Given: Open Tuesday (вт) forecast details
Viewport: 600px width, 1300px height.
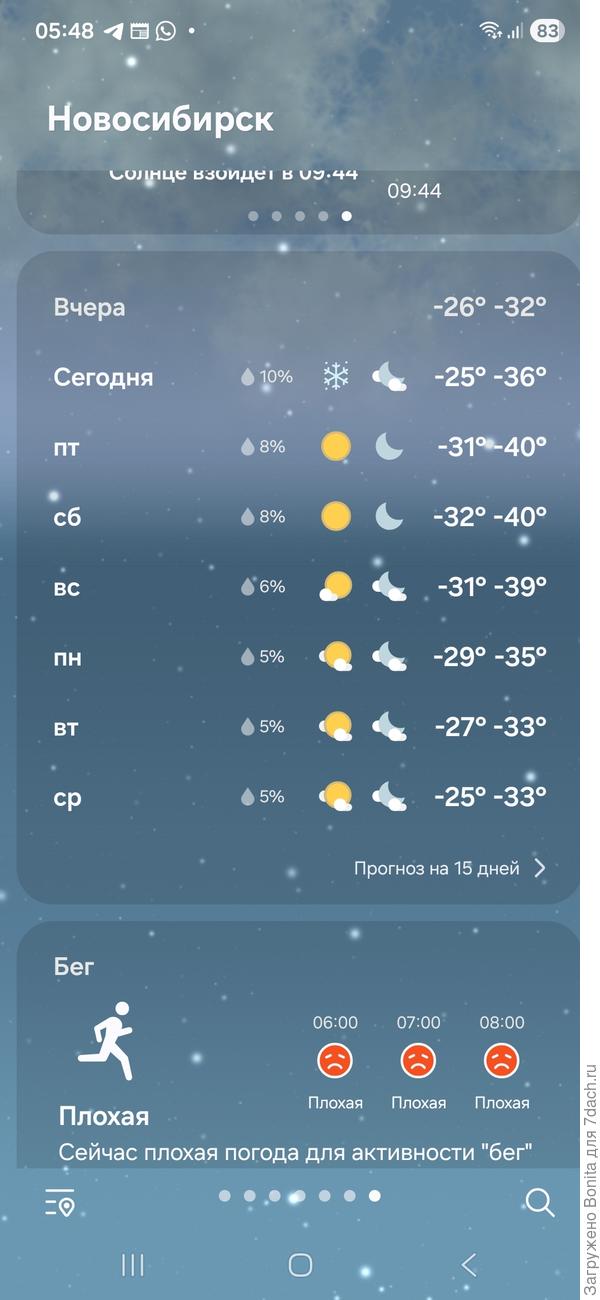Looking at the screenshot, I should pos(300,727).
